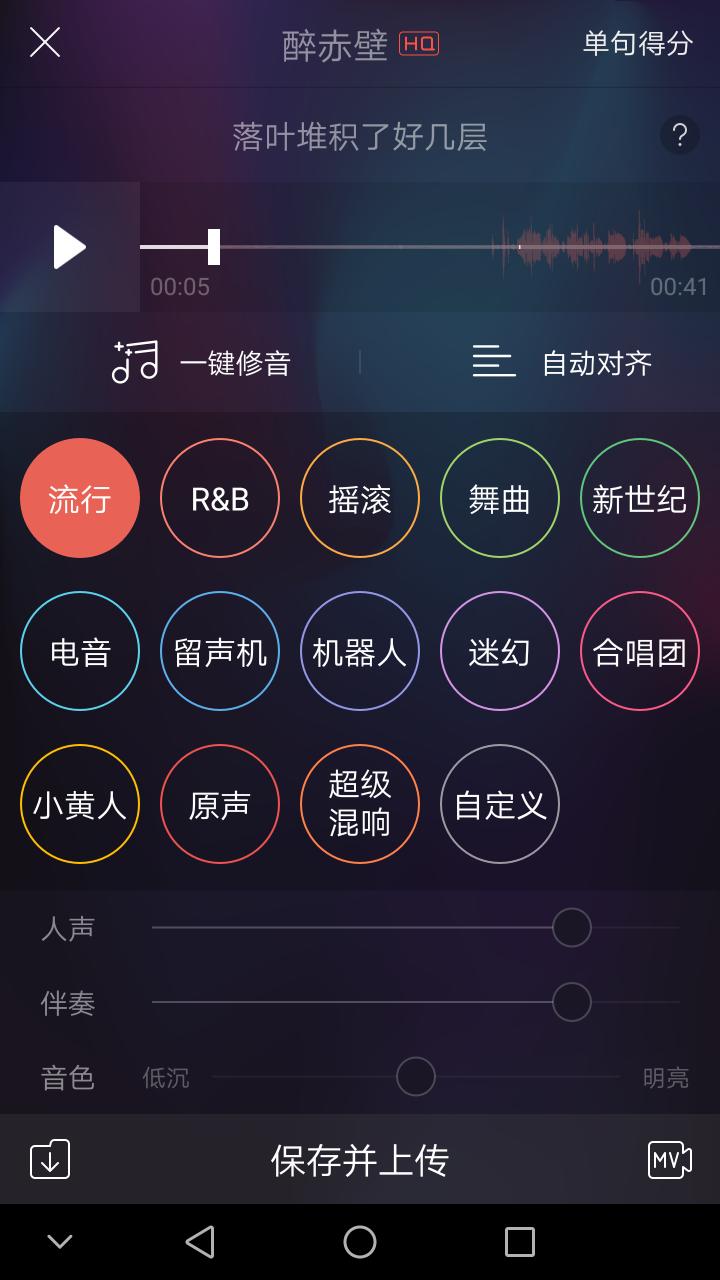The width and height of the screenshot is (720, 1280).
Task: Select the 电音 (electronic) effect
Action: coord(79,651)
